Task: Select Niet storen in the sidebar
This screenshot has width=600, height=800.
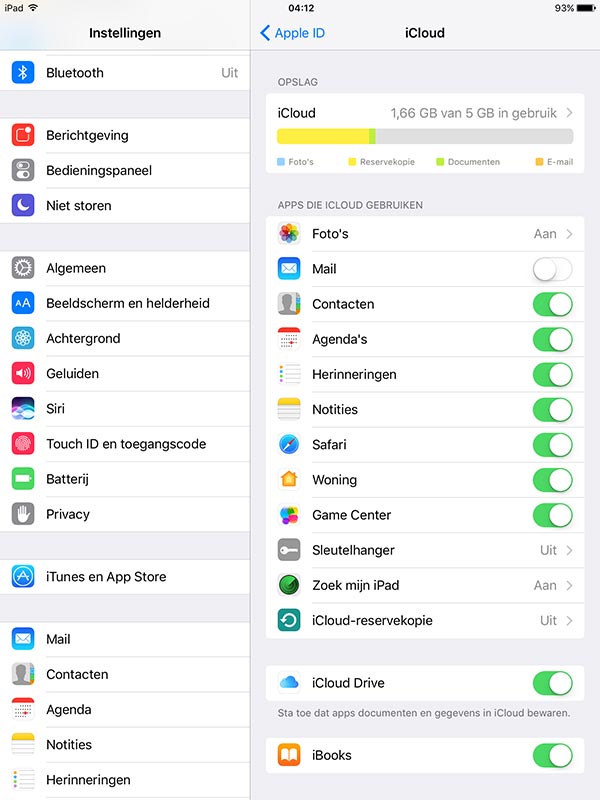Action: [x=125, y=206]
